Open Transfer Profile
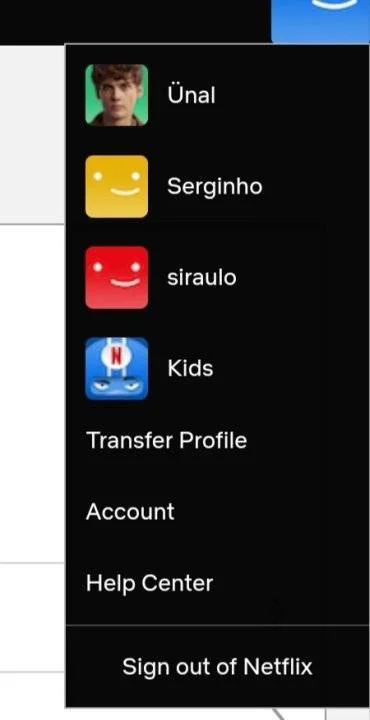The height and width of the screenshot is (720, 370). (x=167, y=440)
